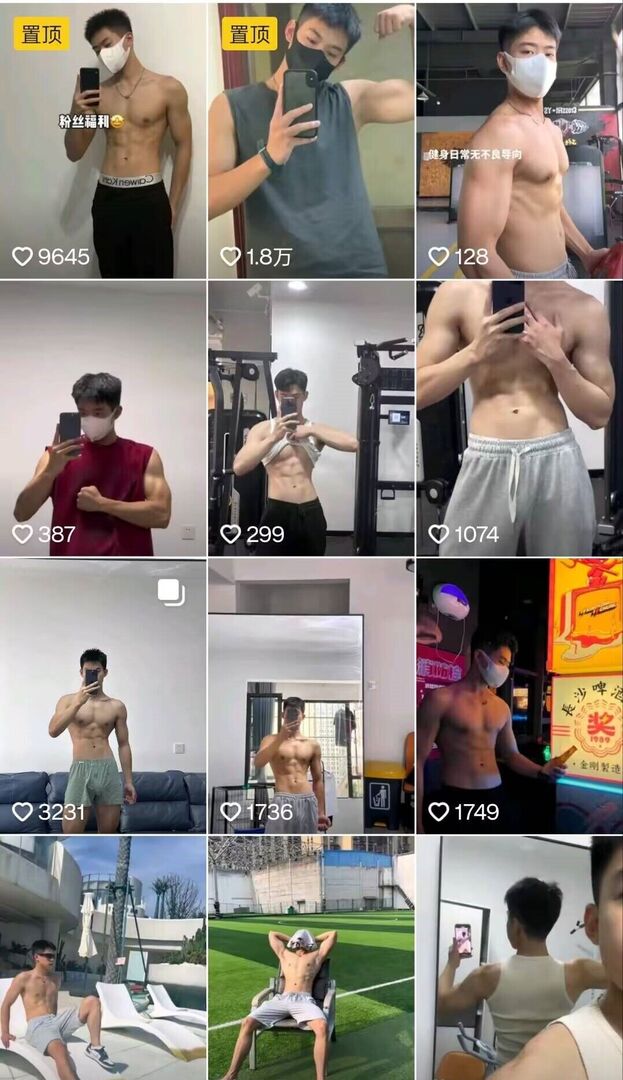
Task: Open the video with 1074 likes
Action: coord(519,418)
